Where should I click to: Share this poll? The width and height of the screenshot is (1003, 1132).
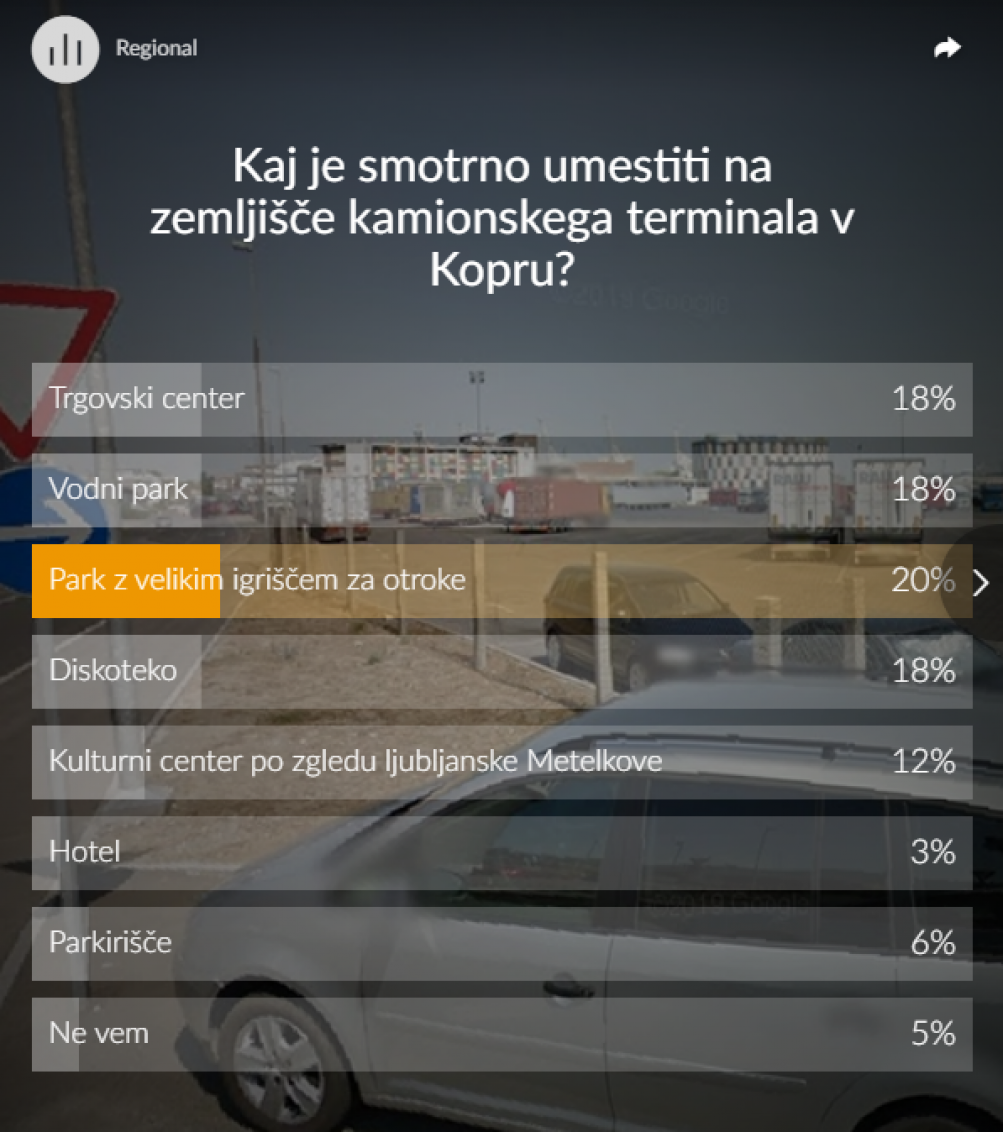[x=946, y=48]
